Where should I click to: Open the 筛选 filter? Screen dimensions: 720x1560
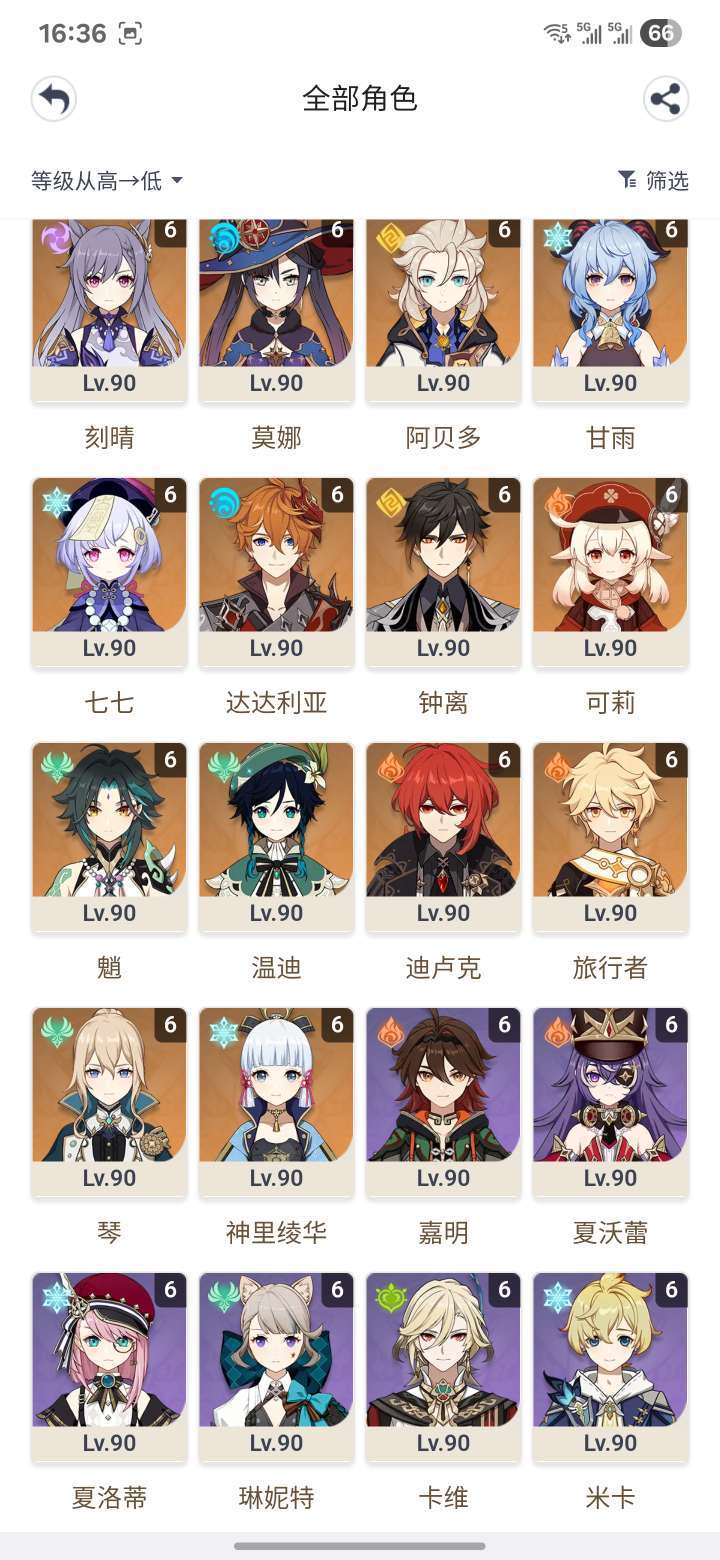[653, 180]
